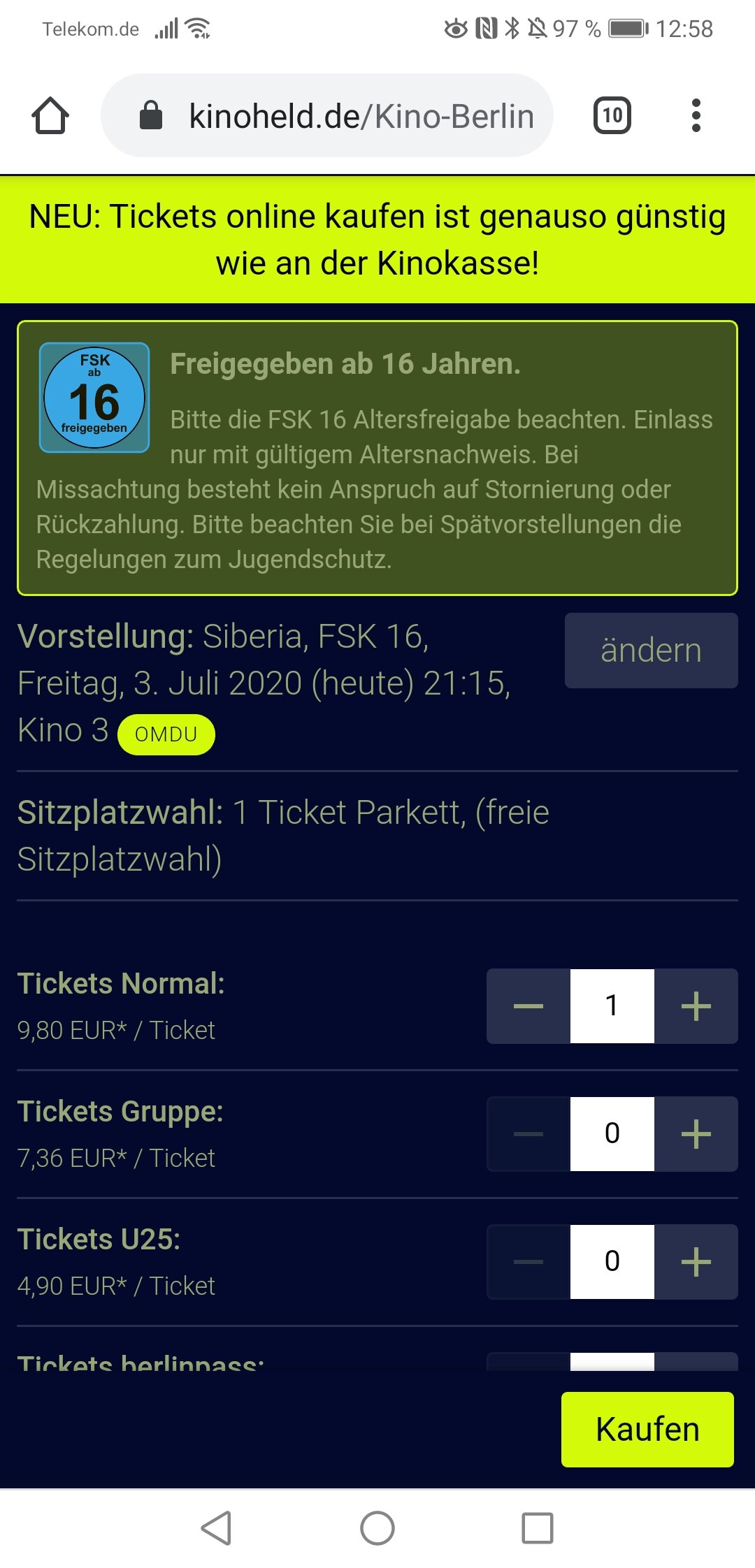Tap the Tickets U25 quantity field
The image size is (755, 1568).
coord(612,1262)
